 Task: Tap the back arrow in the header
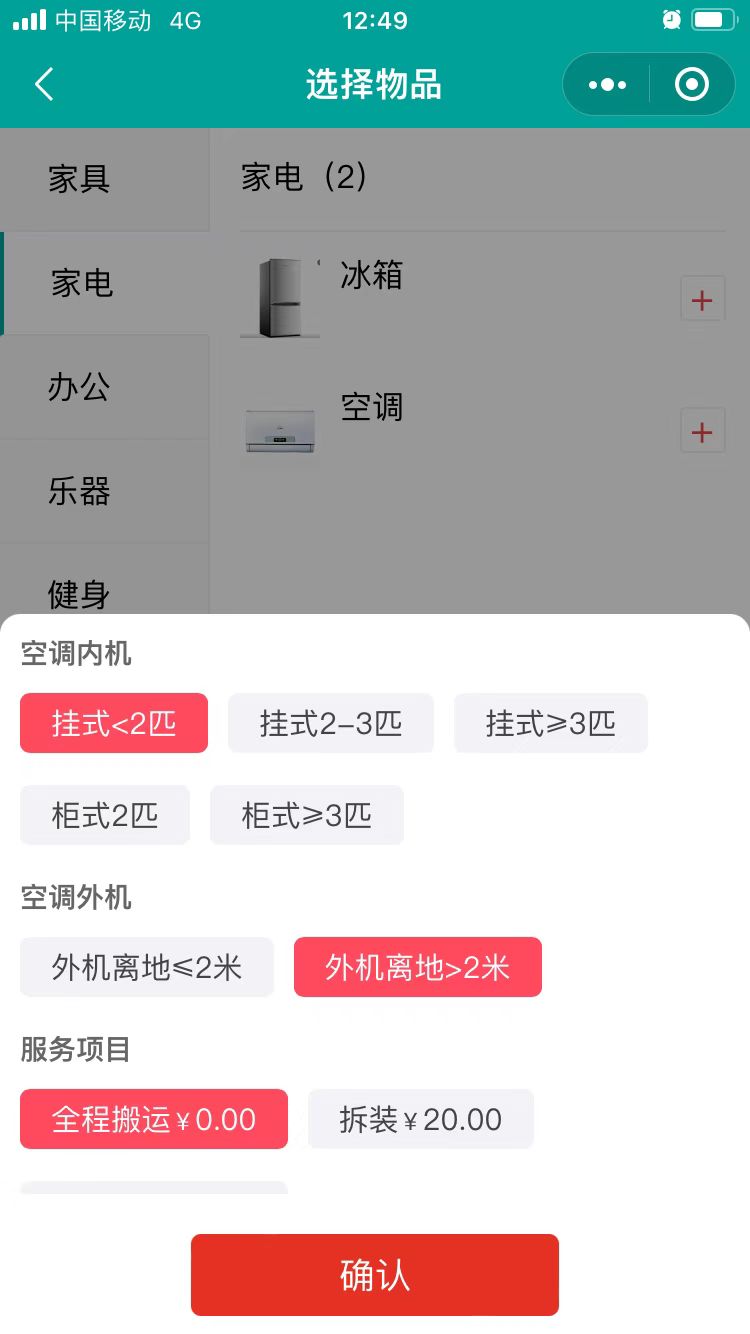42,84
